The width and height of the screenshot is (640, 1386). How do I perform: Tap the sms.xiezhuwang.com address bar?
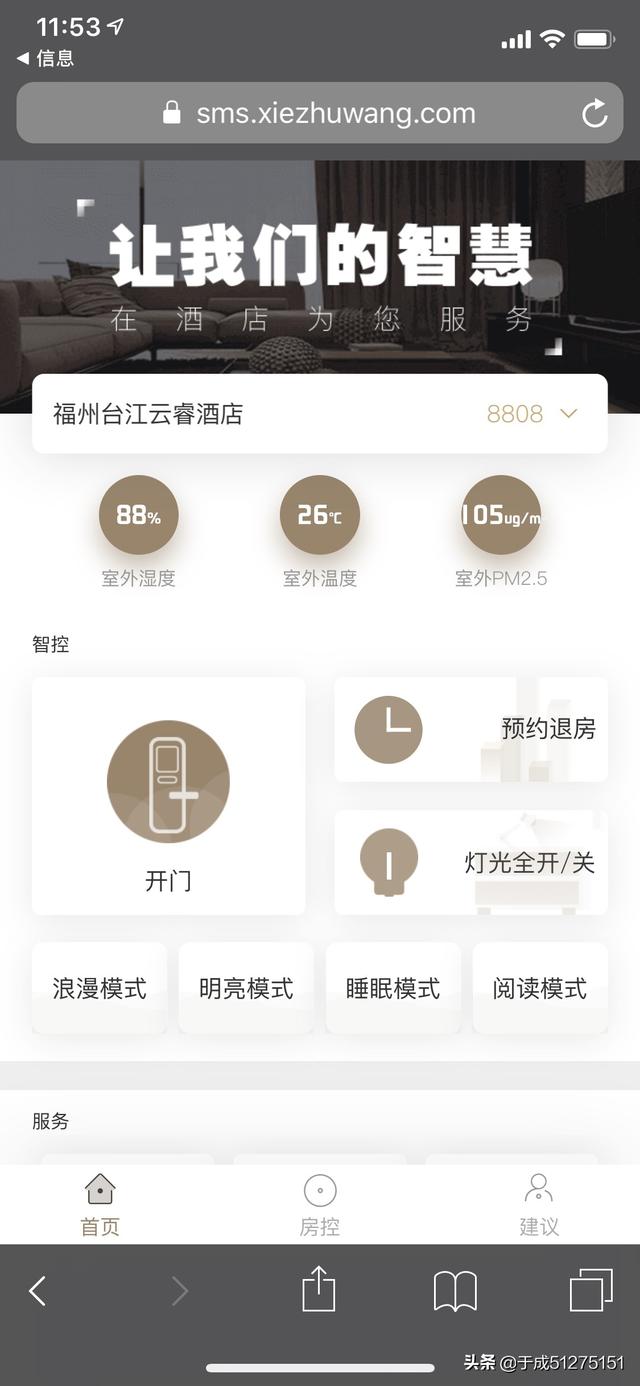pos(320,113)
